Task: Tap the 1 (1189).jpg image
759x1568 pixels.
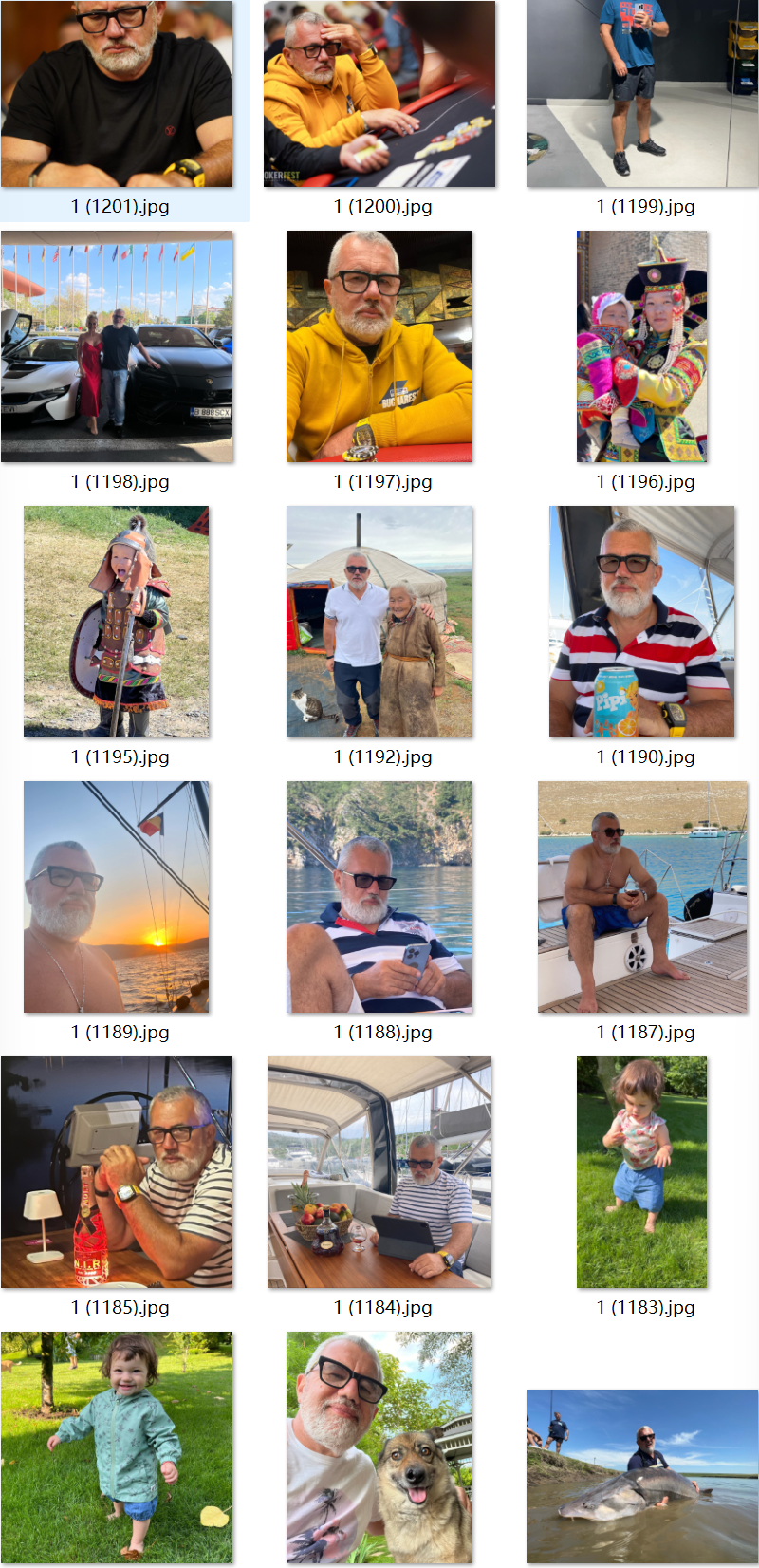Action: coord(117,897)
